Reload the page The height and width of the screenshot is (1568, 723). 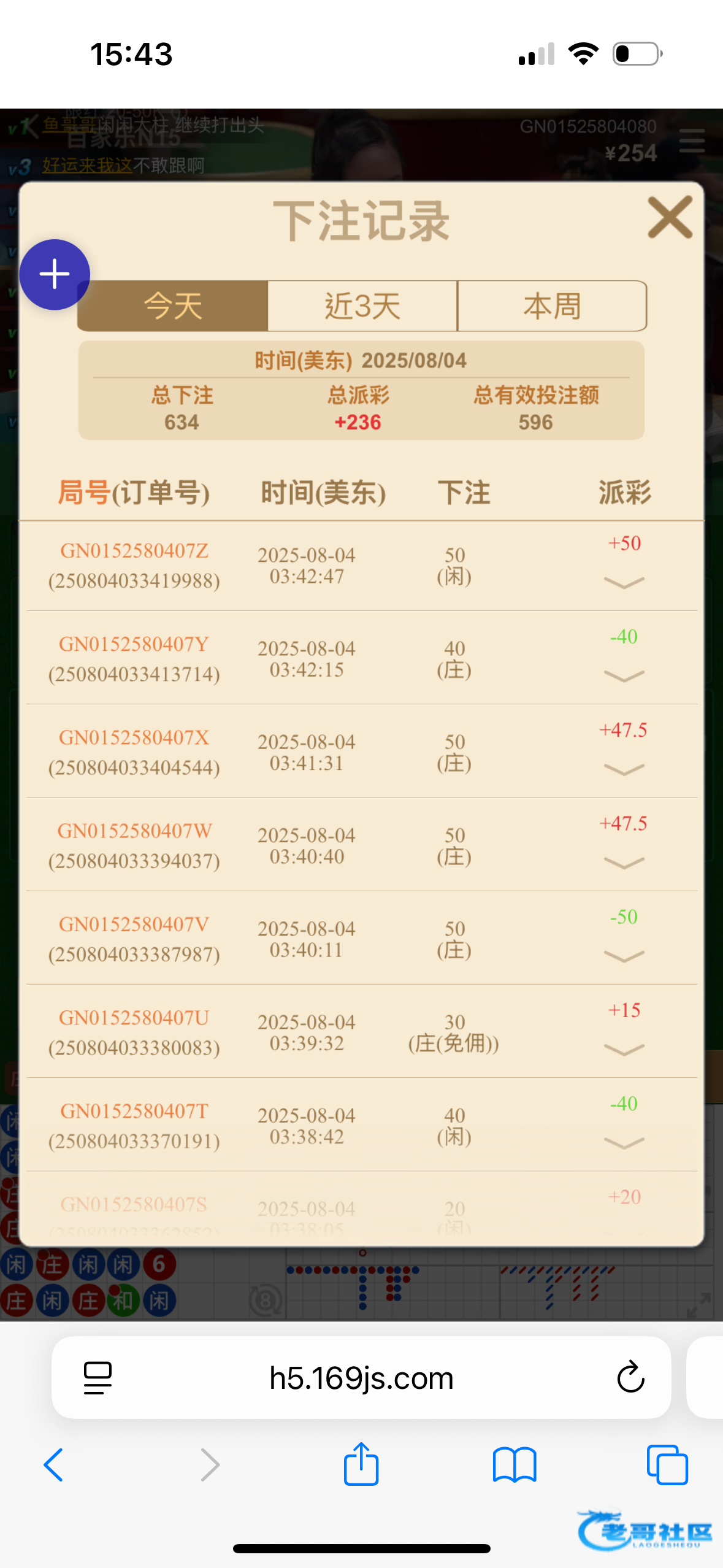[630, 1378]
